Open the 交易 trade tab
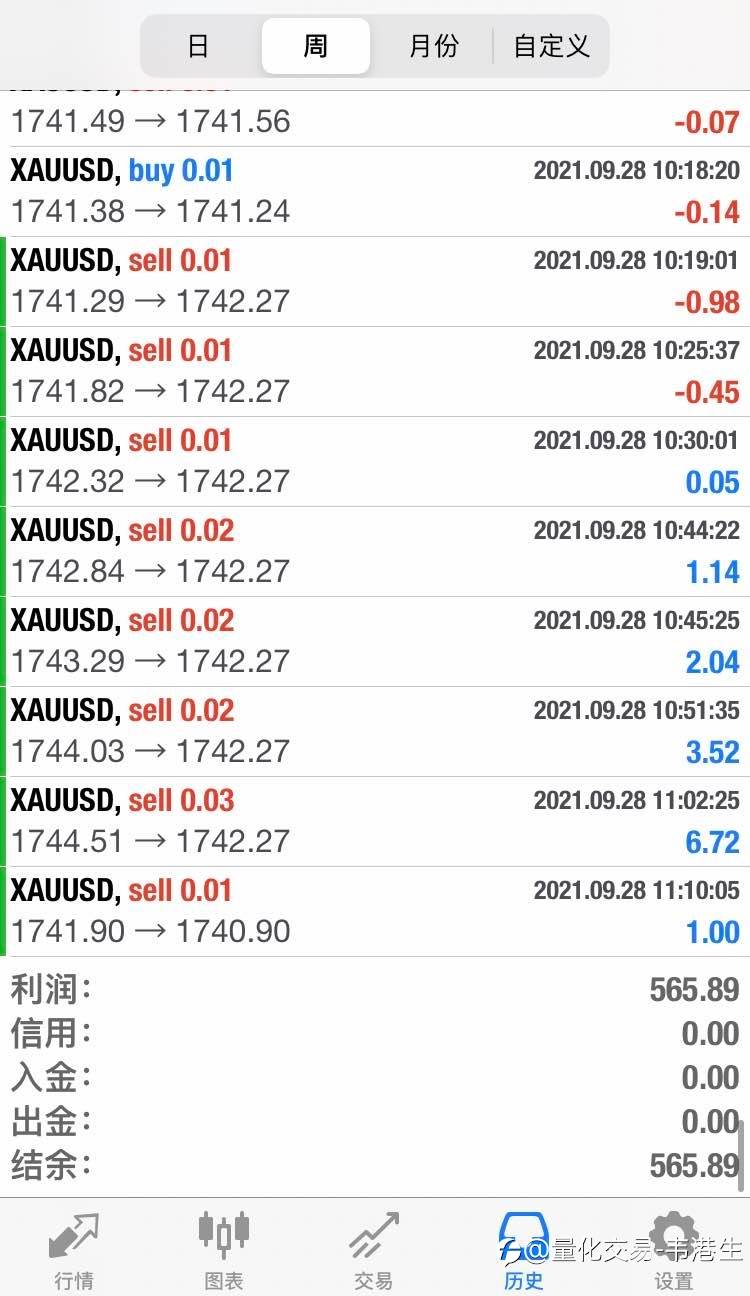Viewport: 750px width, 1296px height. point(374,1249)
